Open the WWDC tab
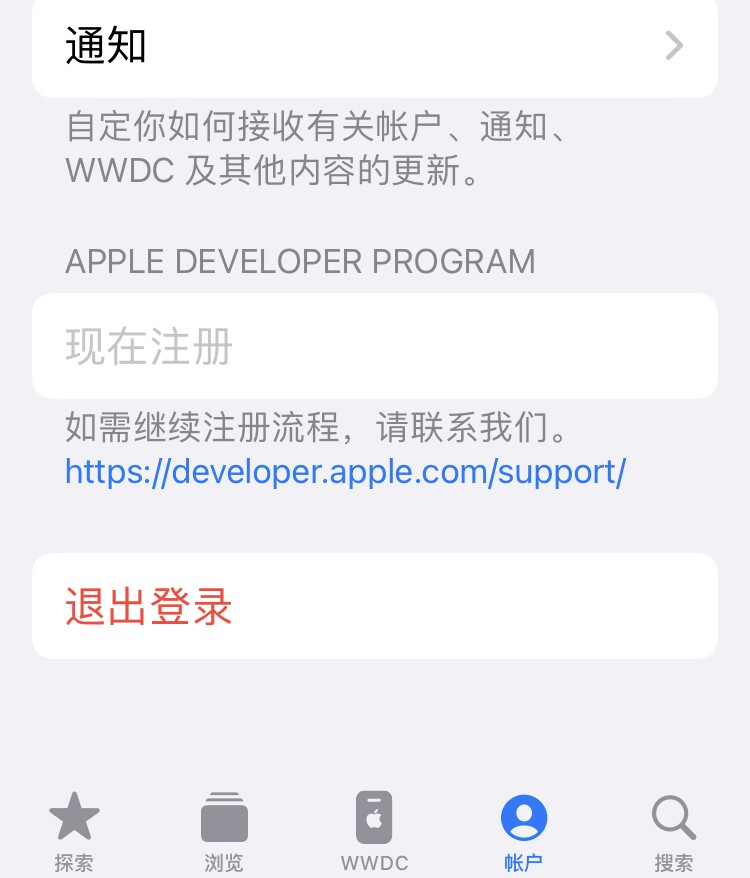 coord(374,830)
